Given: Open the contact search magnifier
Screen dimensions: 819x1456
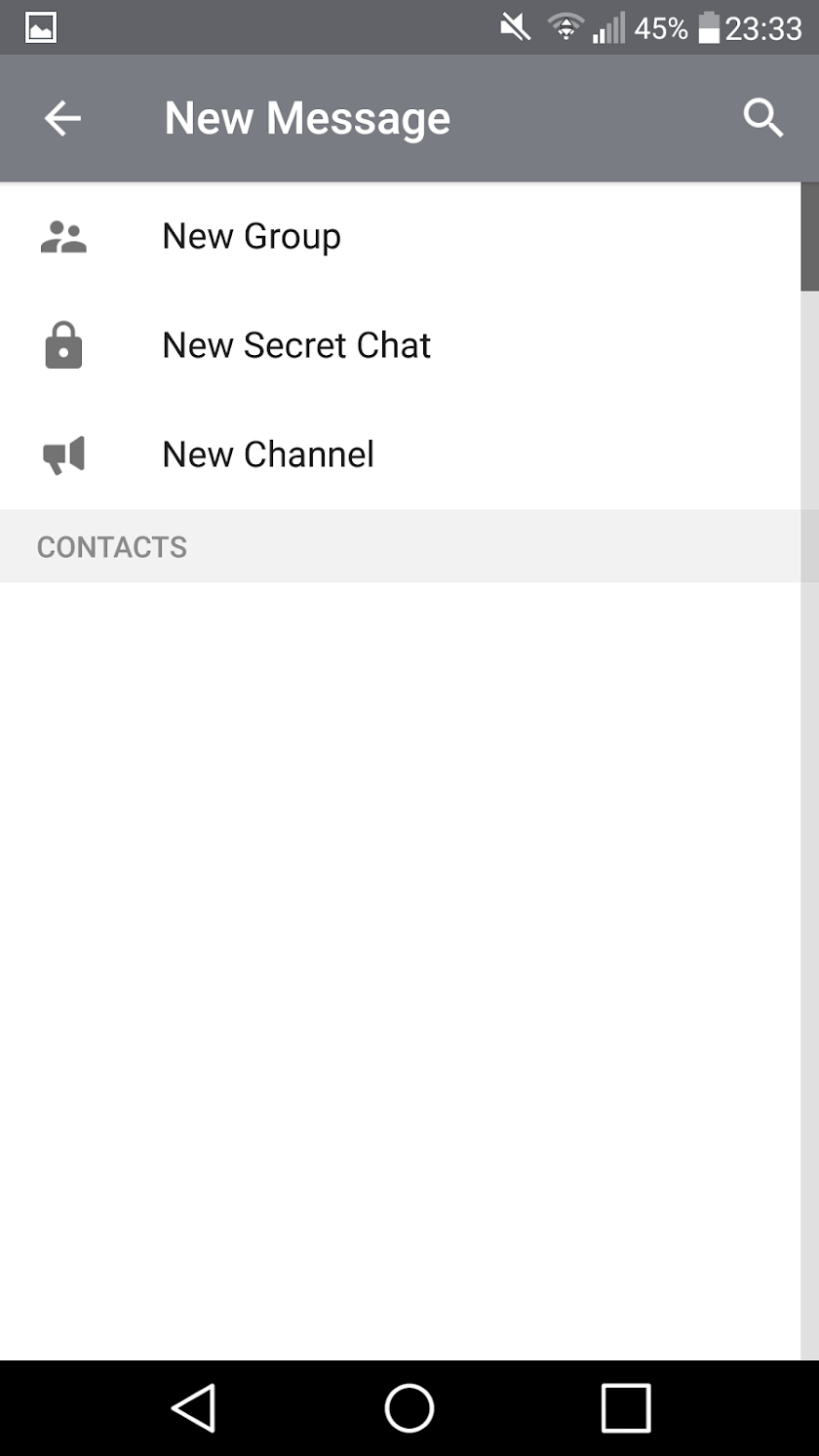Looking at the screenshot, I should point(762,119).
